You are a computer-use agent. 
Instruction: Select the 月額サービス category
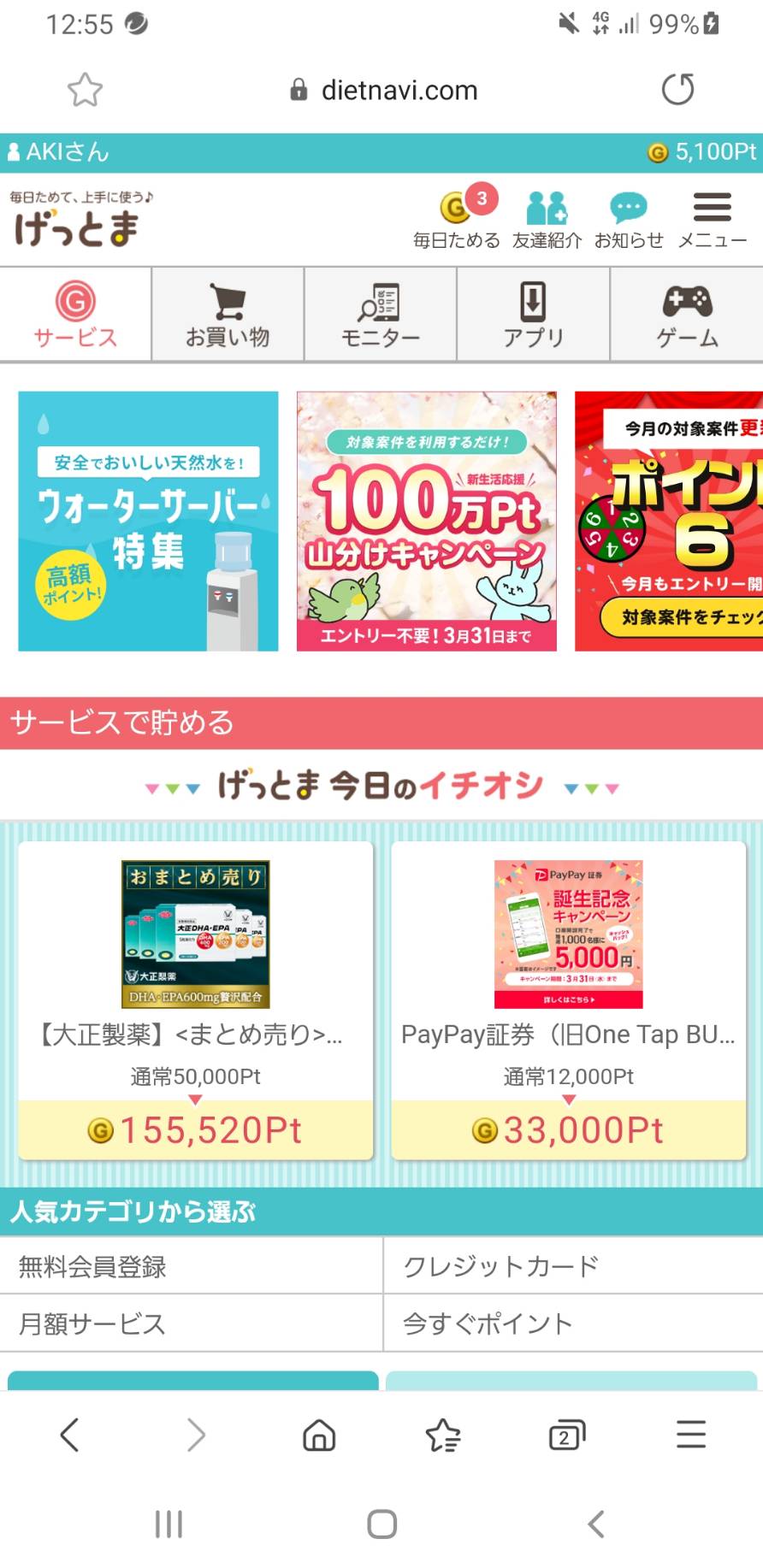click(191, 1323)
